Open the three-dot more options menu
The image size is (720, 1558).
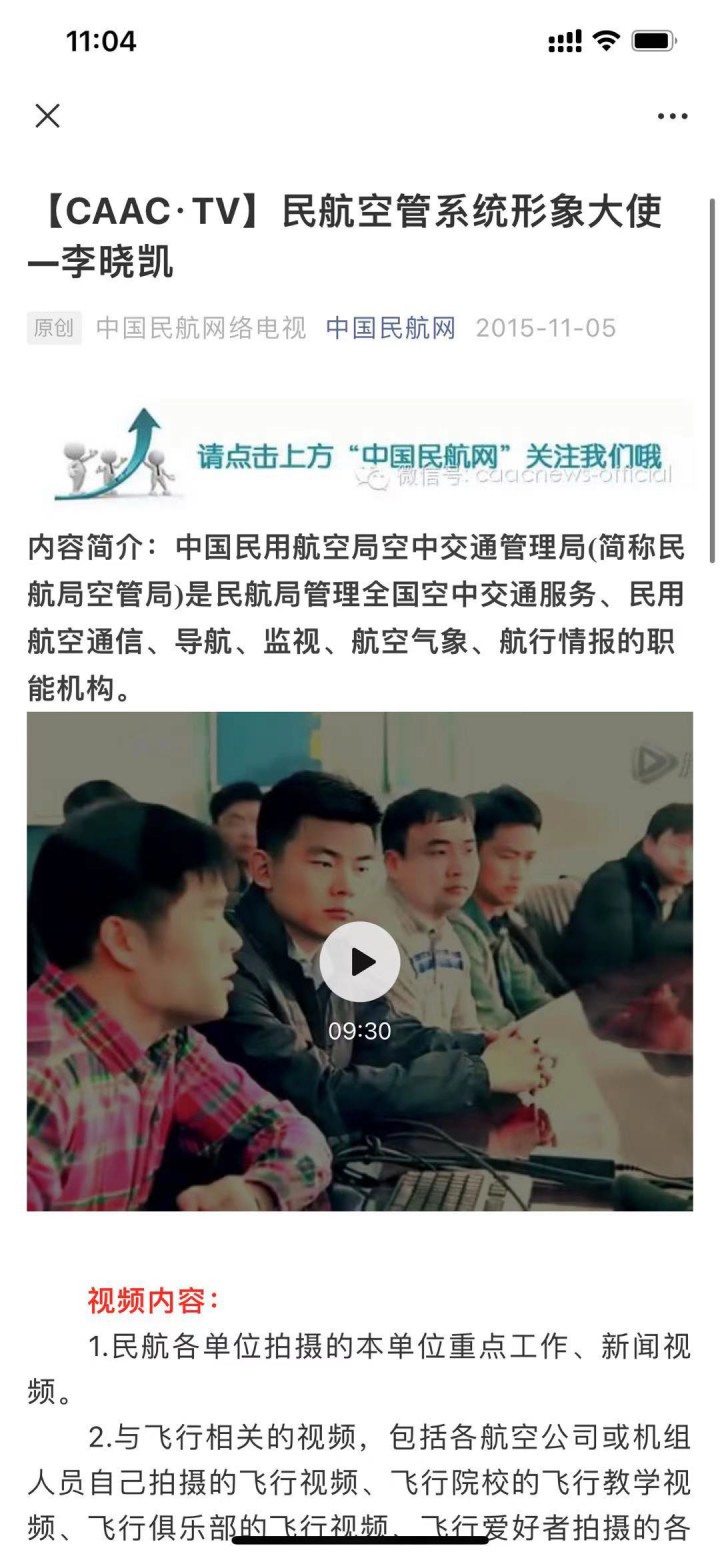click(672, 116)
